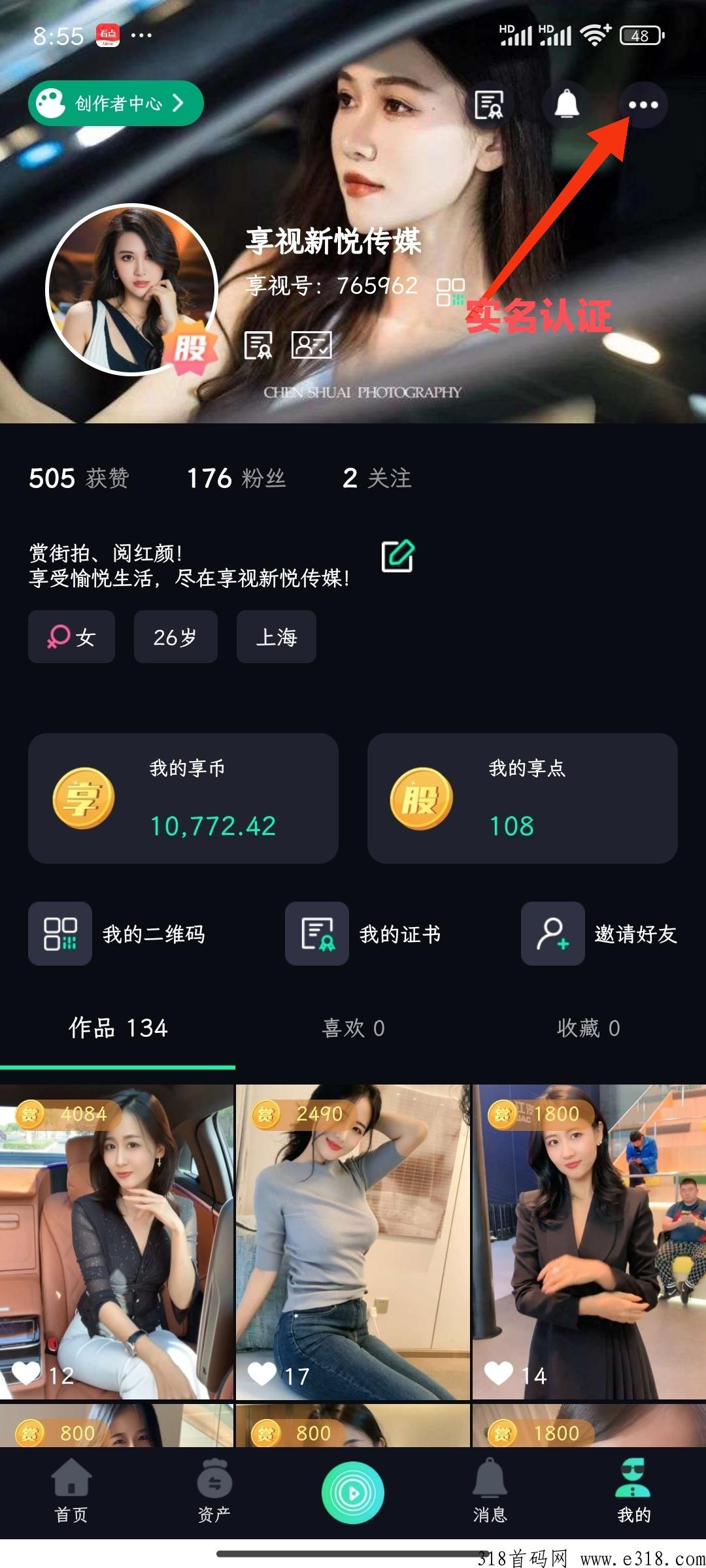Open the notifications bell
This screenshot has width=706, height=1568.
coord(567,105)
